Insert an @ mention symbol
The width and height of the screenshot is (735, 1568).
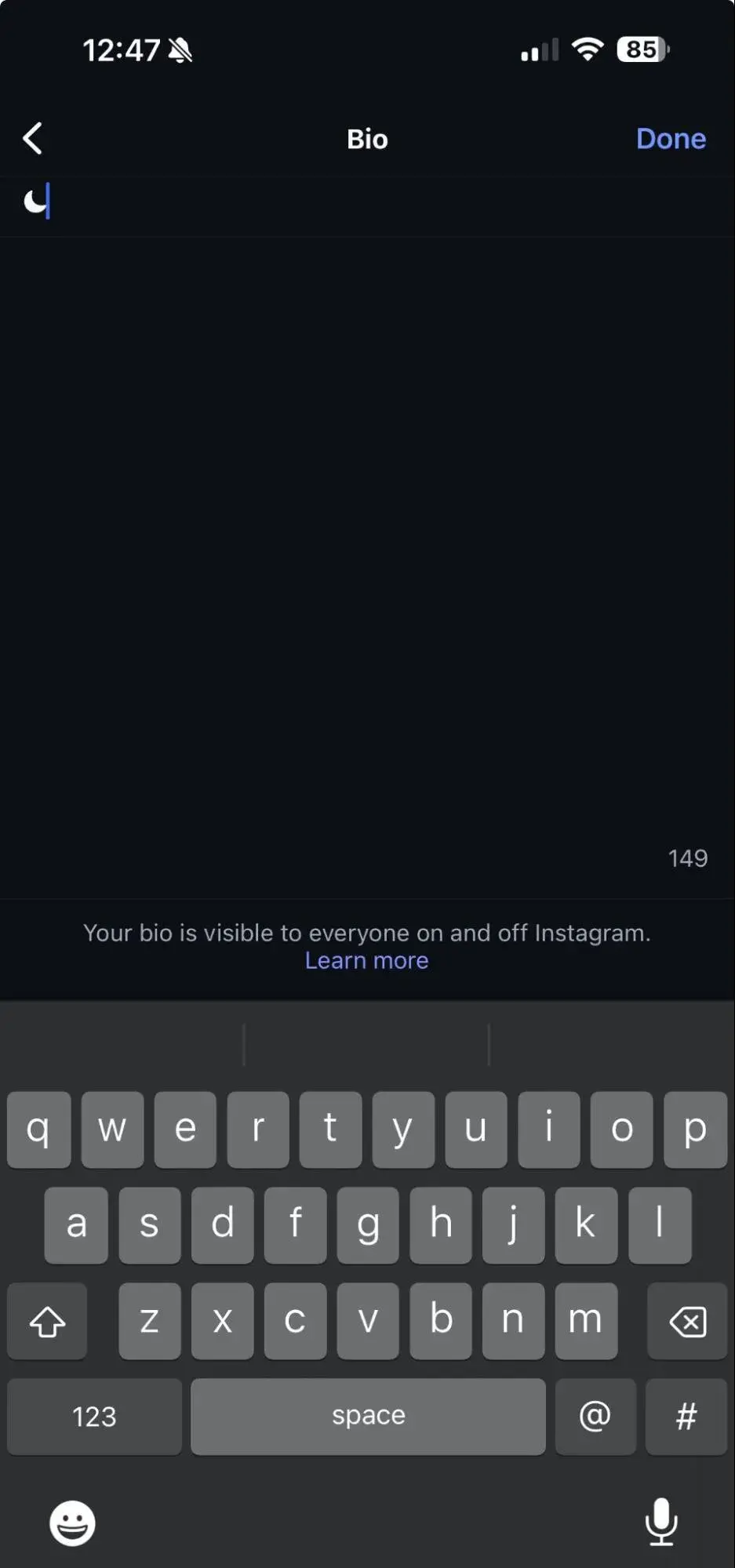tap(595, 1416)
